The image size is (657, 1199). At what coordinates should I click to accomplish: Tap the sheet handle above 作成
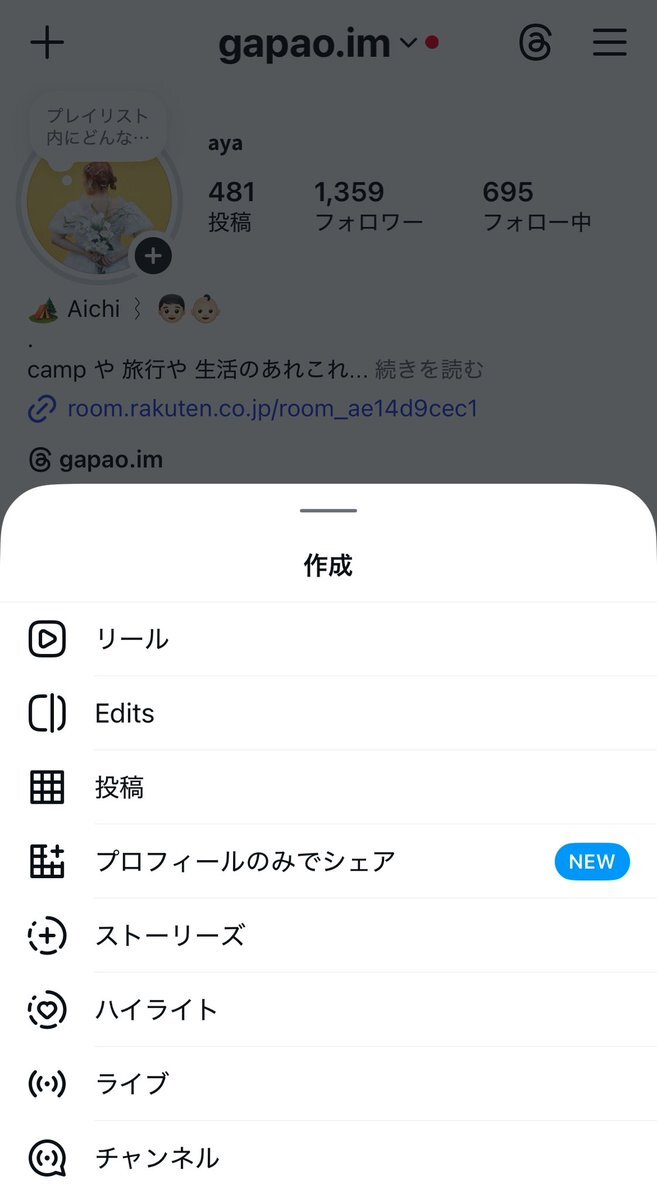(328, 510)
